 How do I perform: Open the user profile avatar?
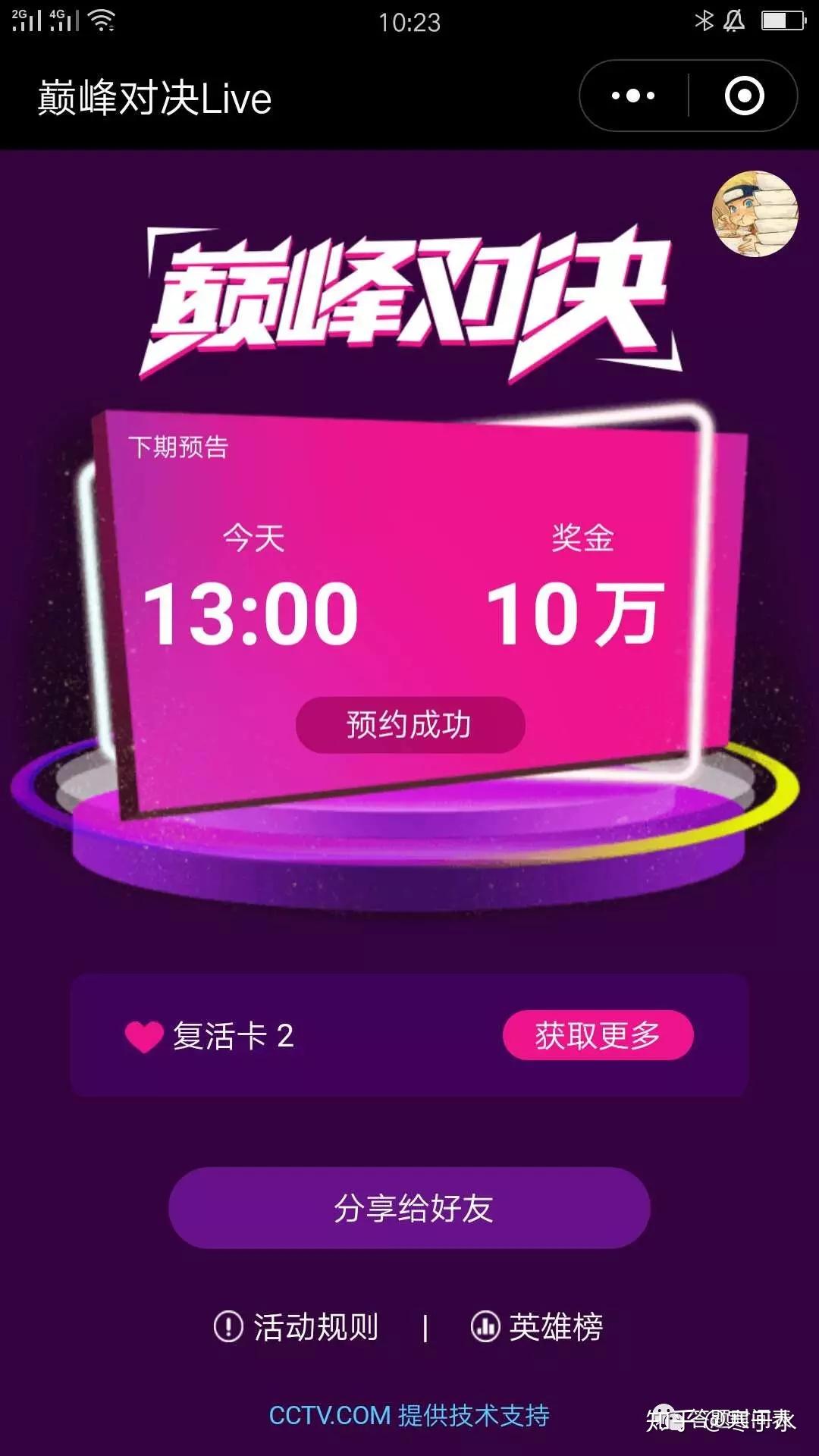(x=755, y=214)
